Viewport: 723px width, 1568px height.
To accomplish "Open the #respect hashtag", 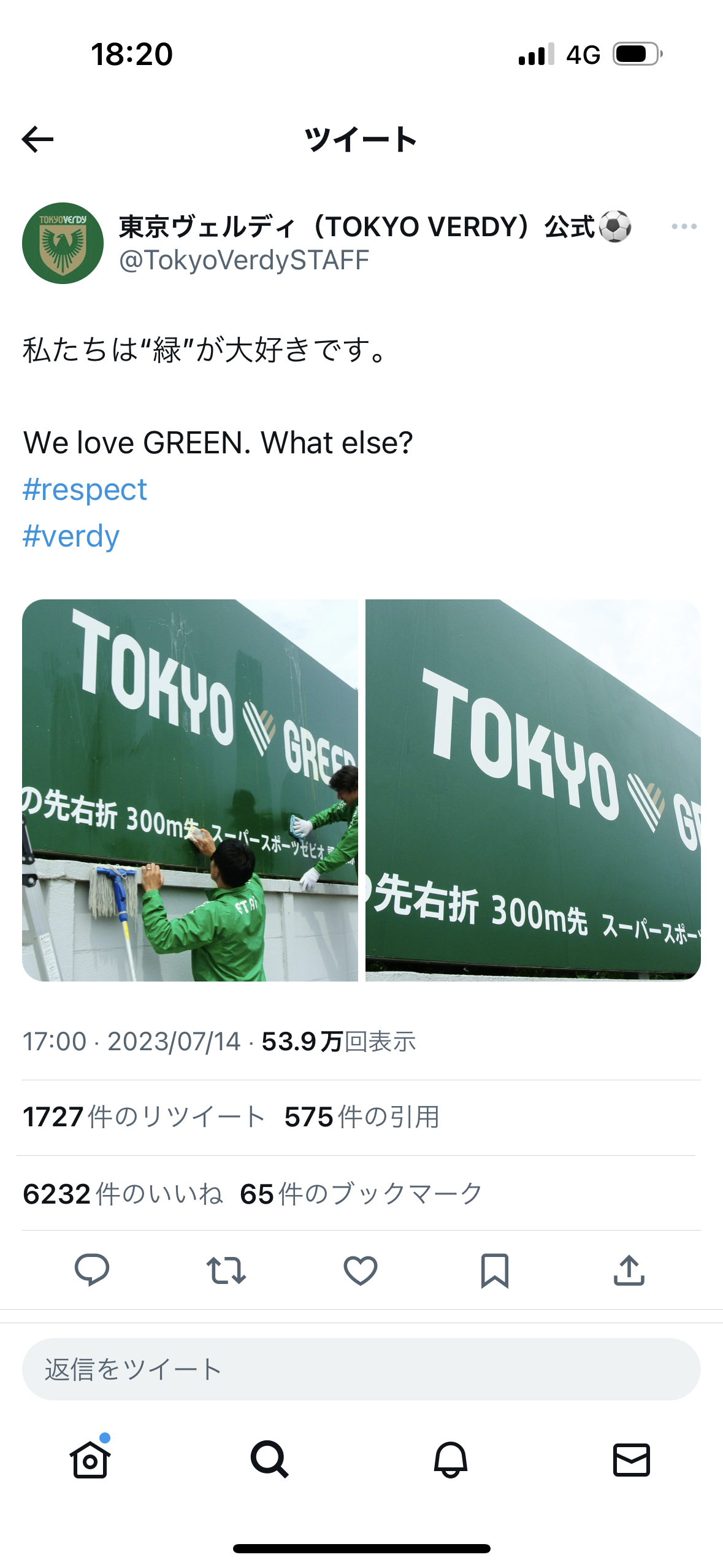I will pyautogui.click(x=85, y=490).
